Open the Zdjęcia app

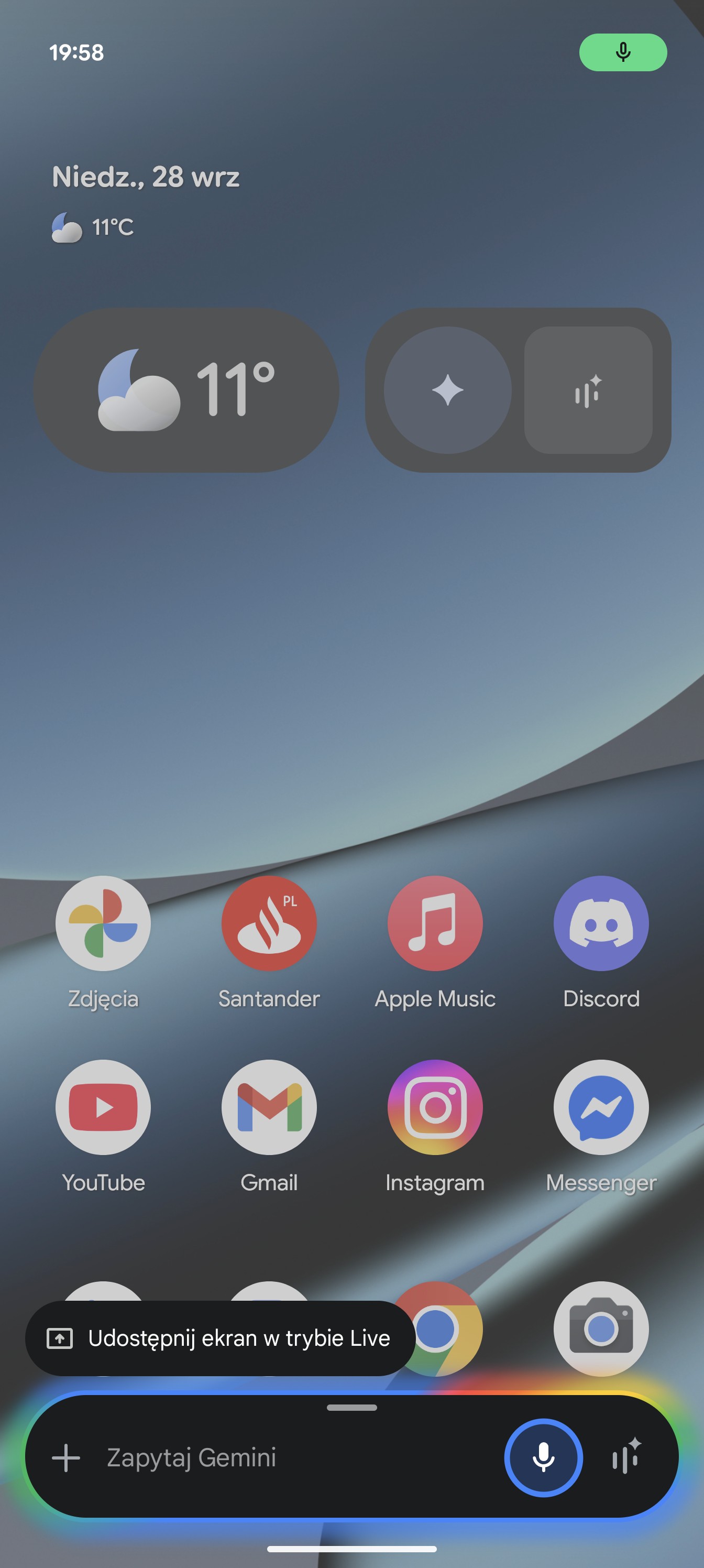103,923
